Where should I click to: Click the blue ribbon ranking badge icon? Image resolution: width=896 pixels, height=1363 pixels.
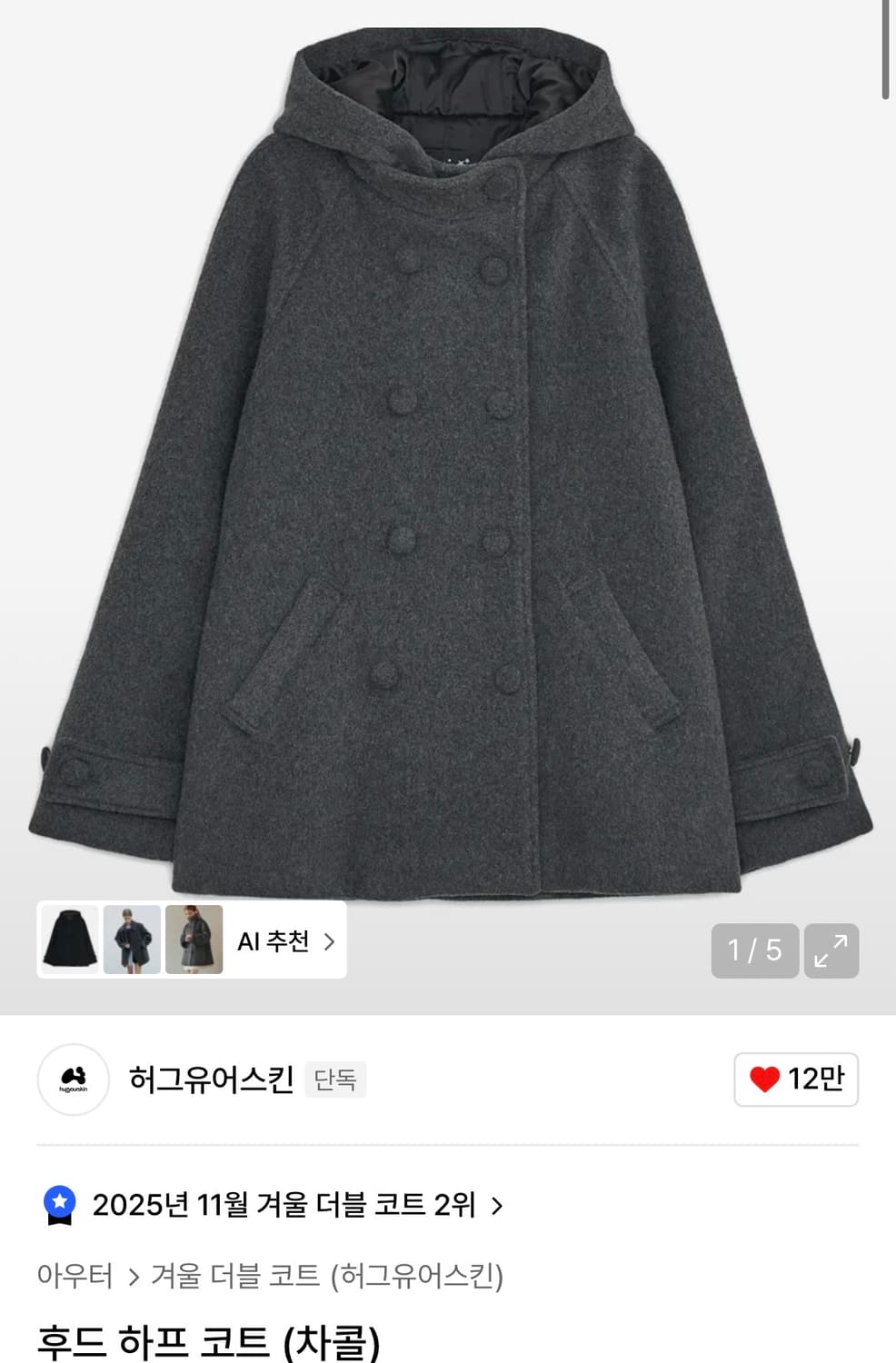click(x=60, y=1207)
